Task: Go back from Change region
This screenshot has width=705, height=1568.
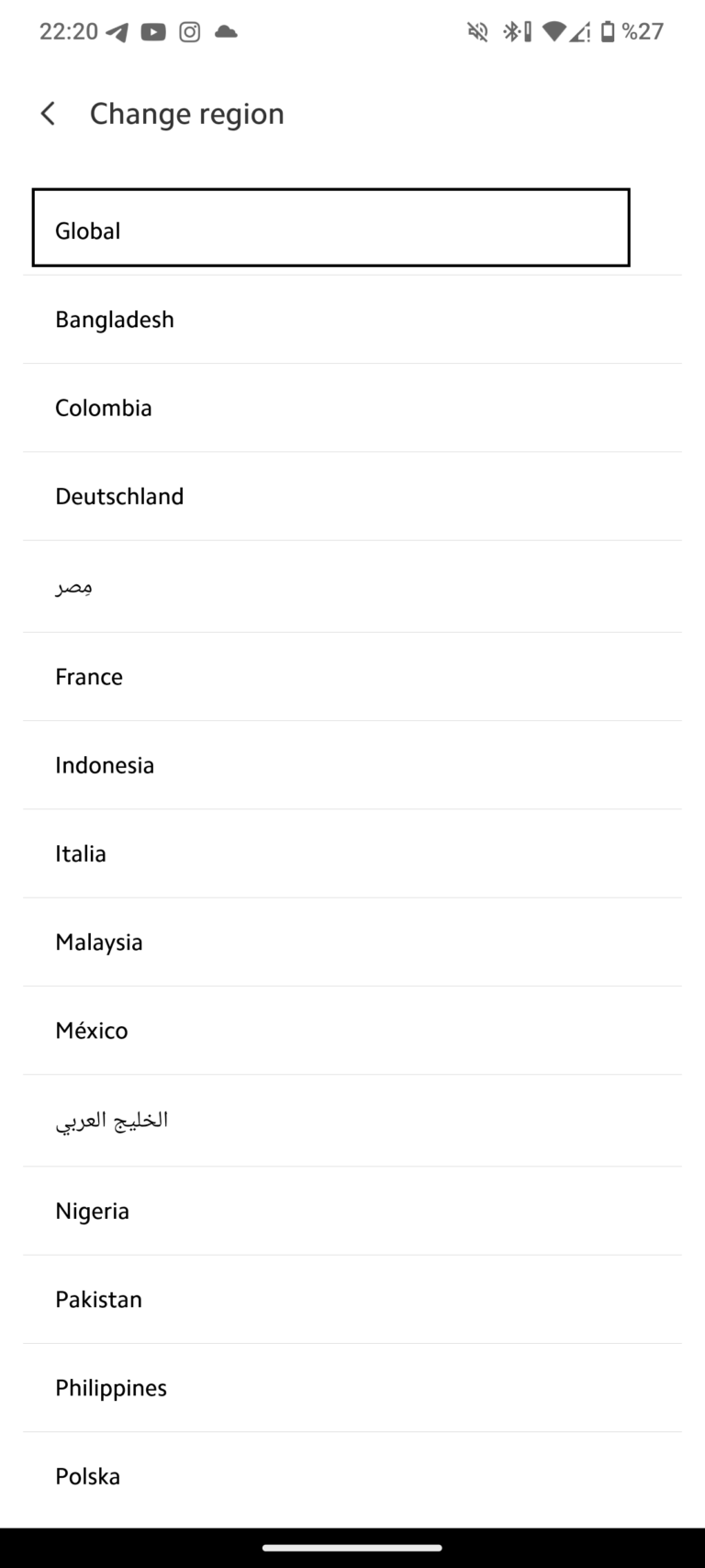Action: (48, 114)
